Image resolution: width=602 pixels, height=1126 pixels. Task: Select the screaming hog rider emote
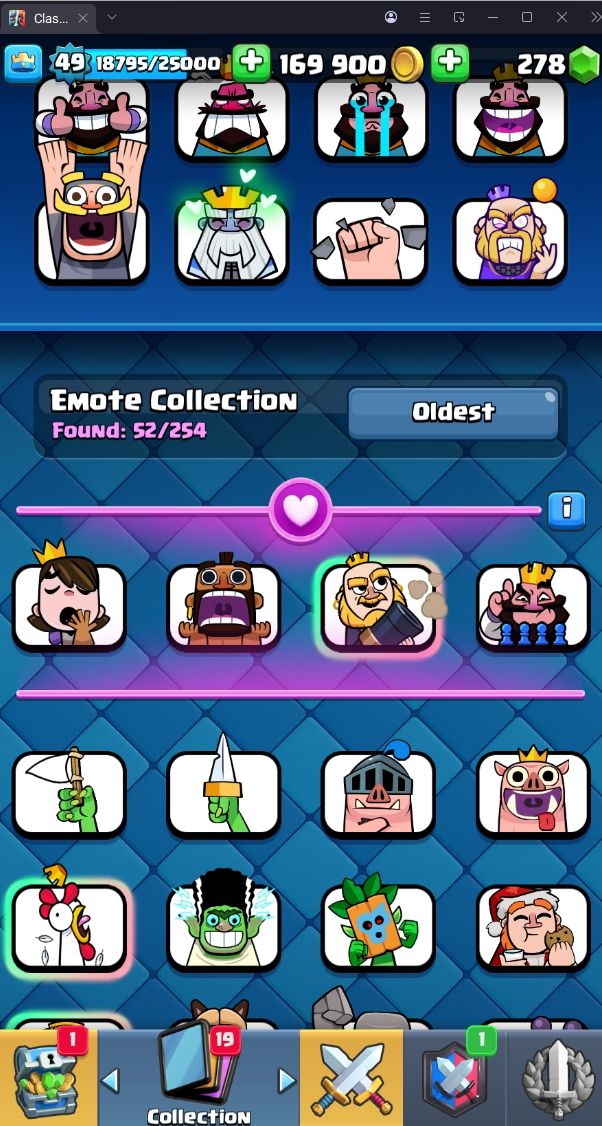(223, 607)
